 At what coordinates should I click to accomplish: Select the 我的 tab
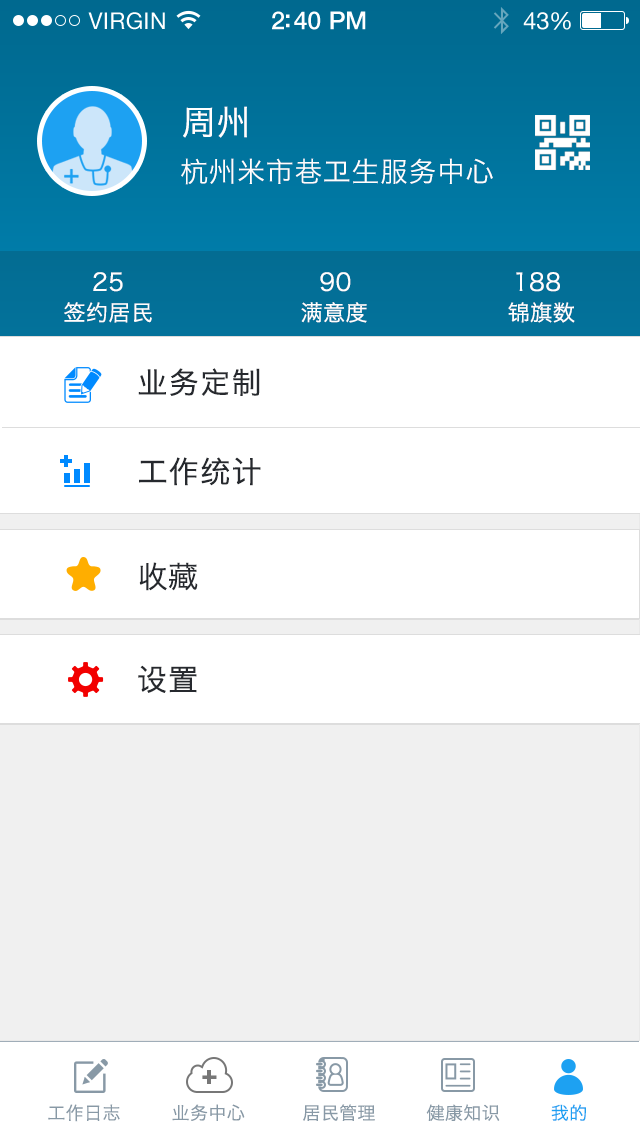tap(568, 1089)
